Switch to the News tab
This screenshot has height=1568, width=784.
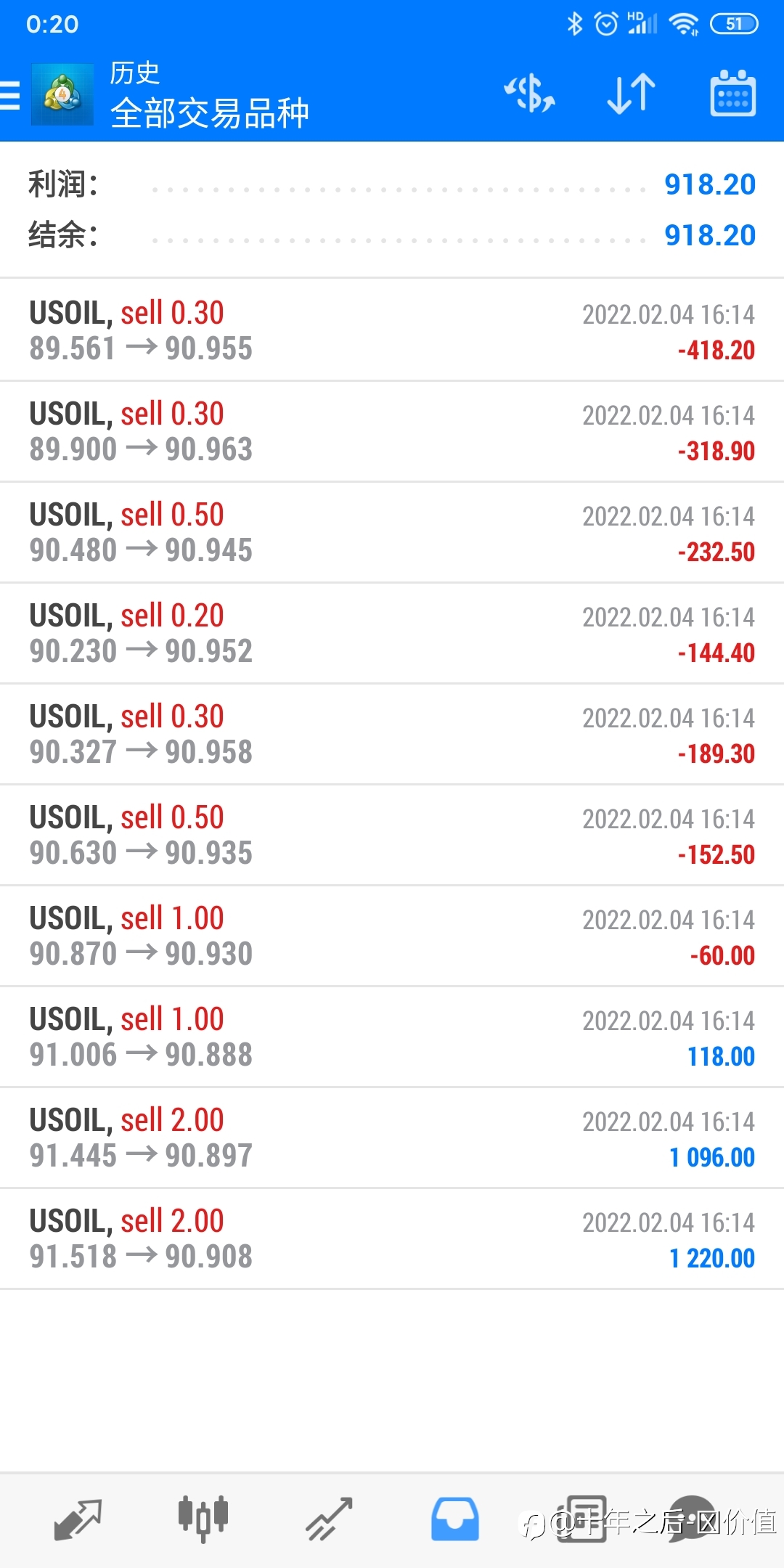point(582,1519)
